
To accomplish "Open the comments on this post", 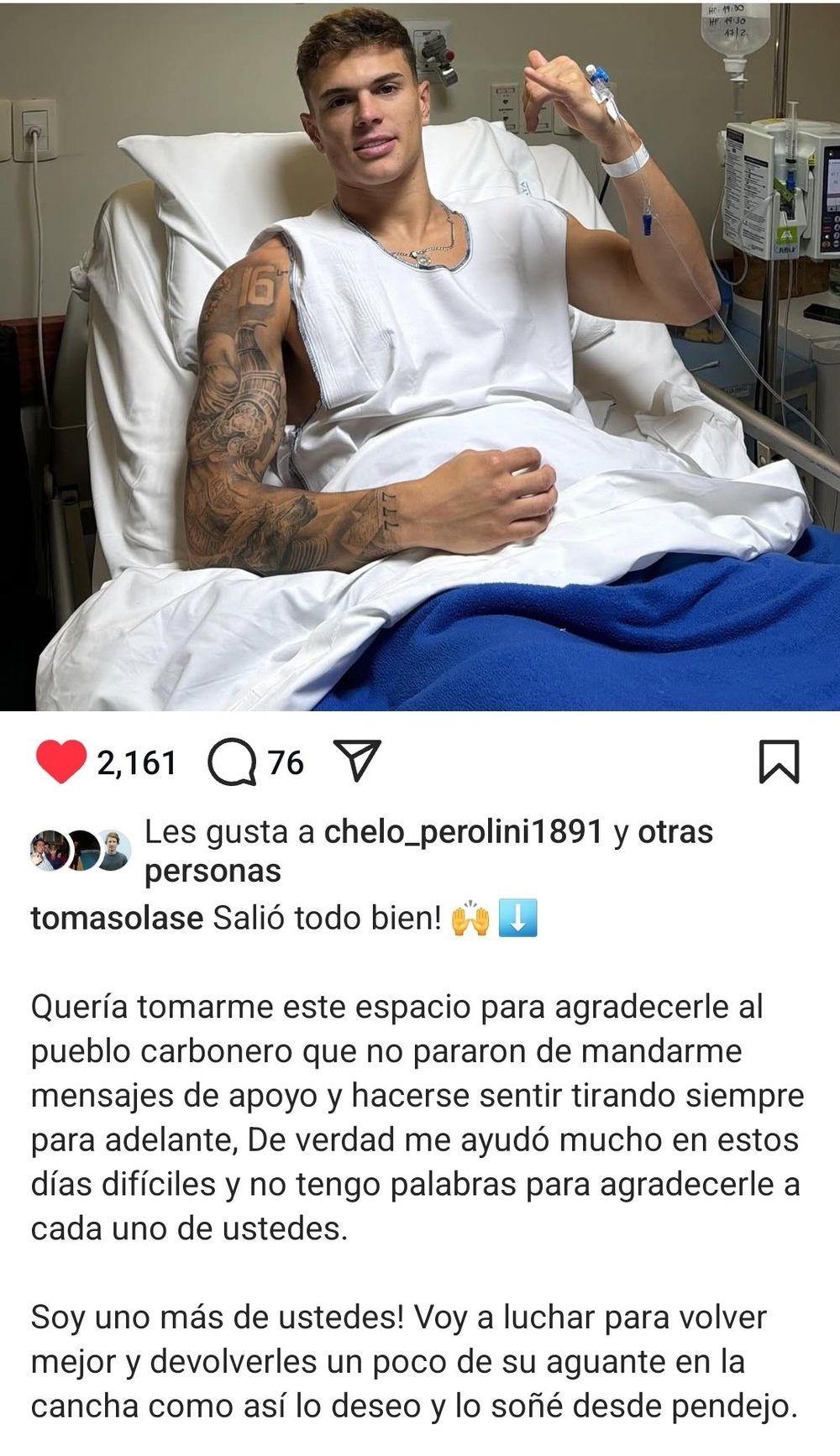I will point(232,762).
